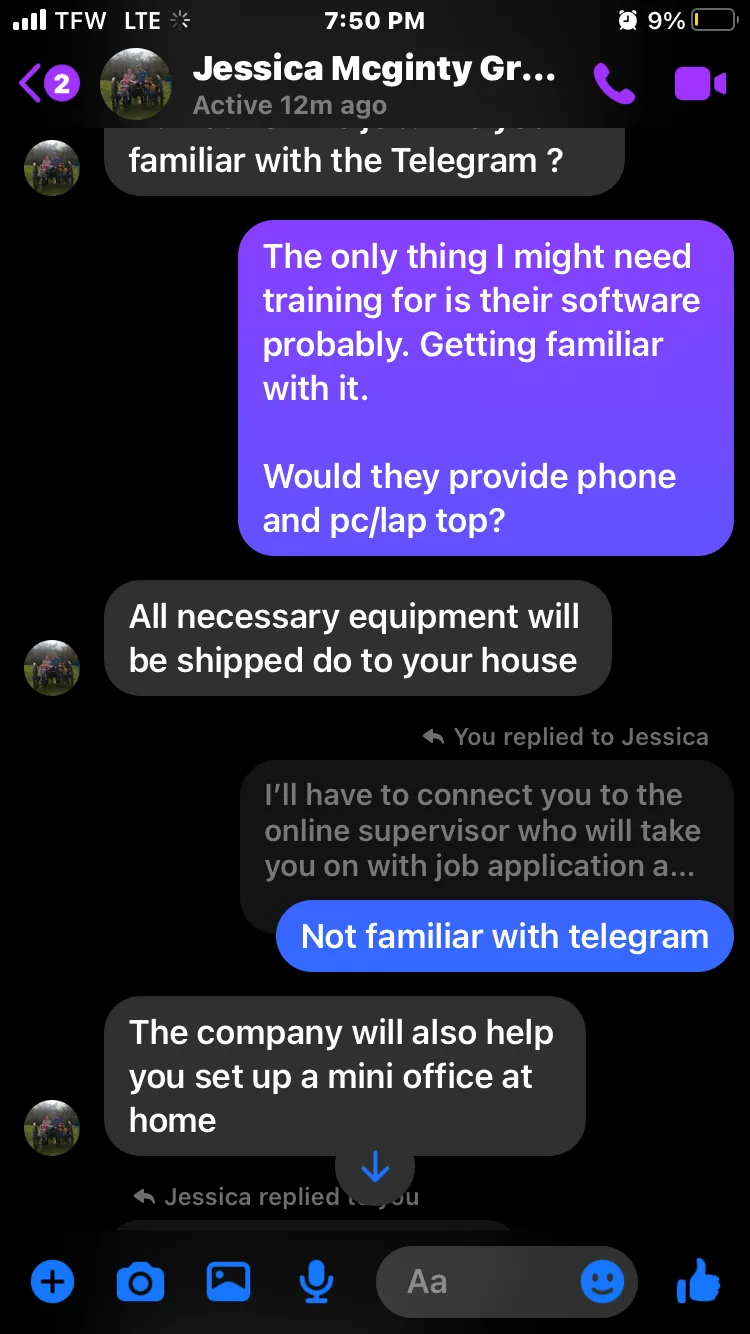
Task: Open the camera to take a photo
Action: (140, 1281)
